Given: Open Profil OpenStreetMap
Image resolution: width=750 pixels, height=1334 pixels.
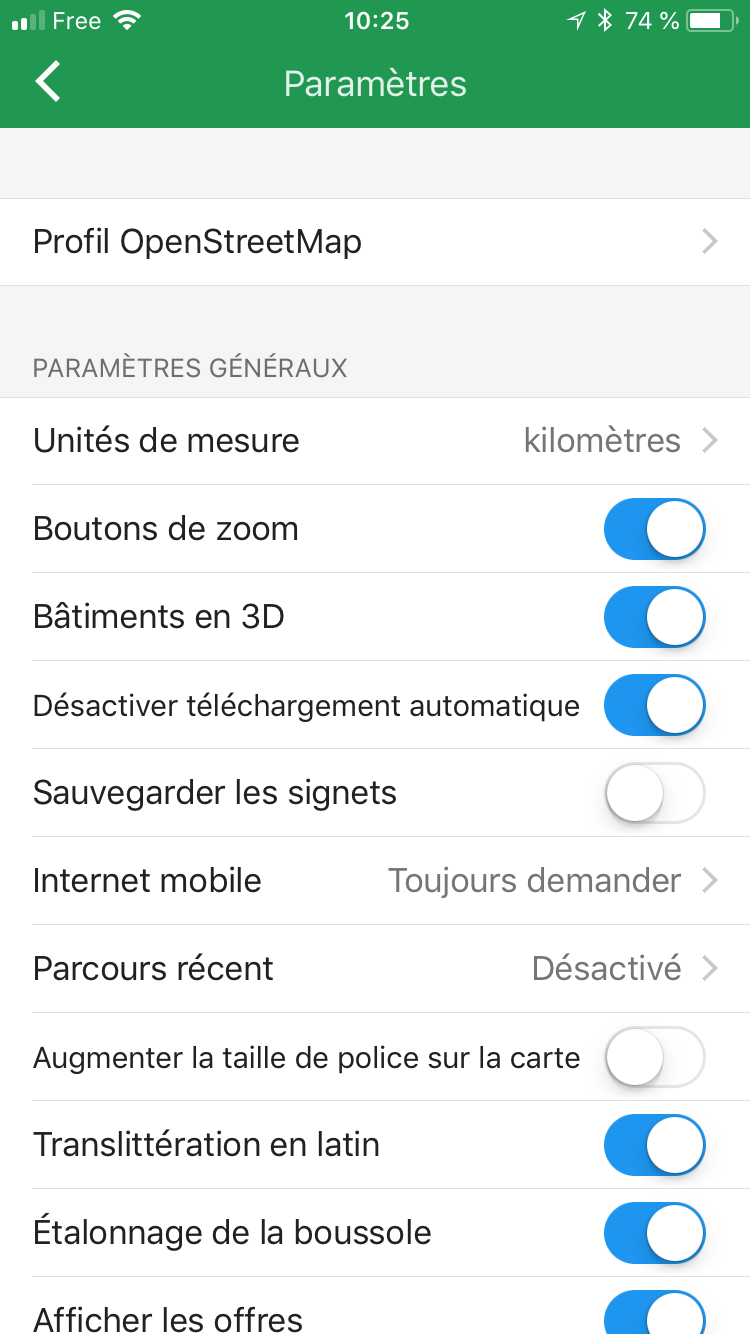Looking at the screenshot, I should pos(375,242).
